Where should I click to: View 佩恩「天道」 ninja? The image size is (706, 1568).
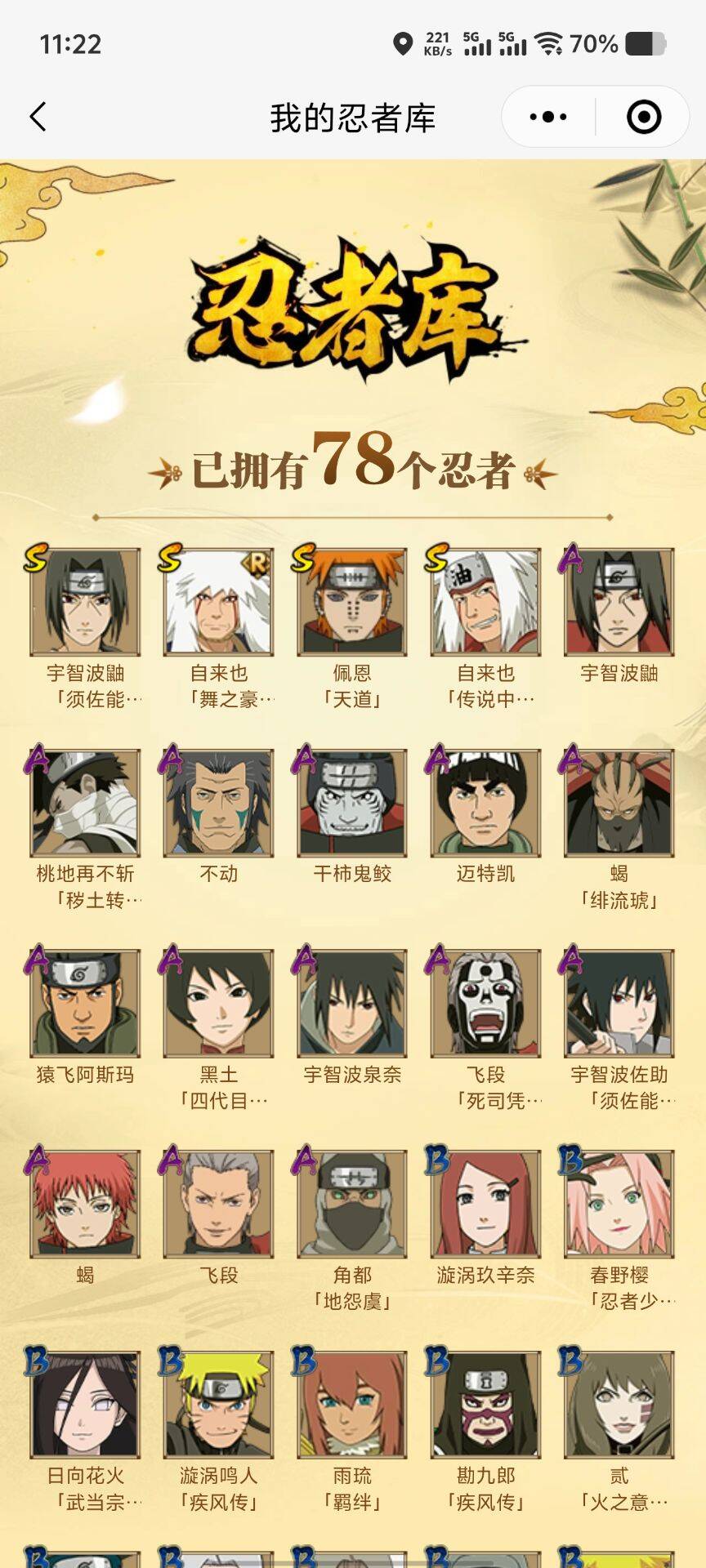pos(352,603)
